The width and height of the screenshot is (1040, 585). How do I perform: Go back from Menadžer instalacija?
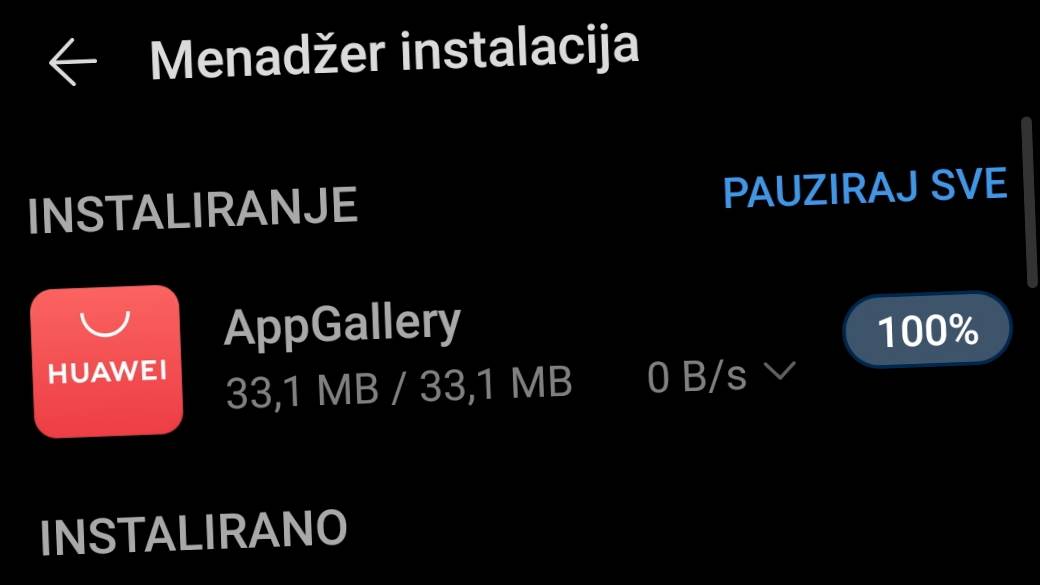(72, 62)
